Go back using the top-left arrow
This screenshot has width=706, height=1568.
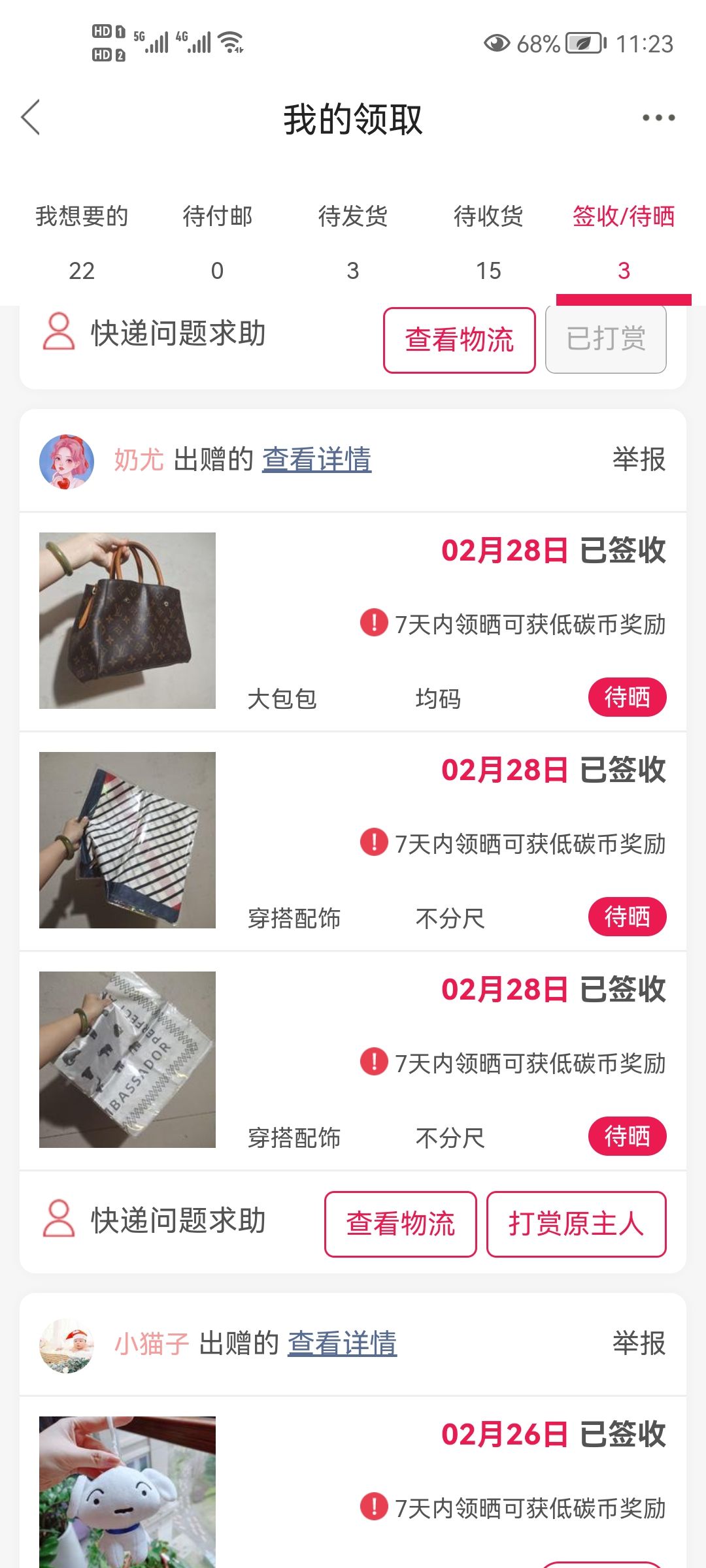[x=30, y=118]
